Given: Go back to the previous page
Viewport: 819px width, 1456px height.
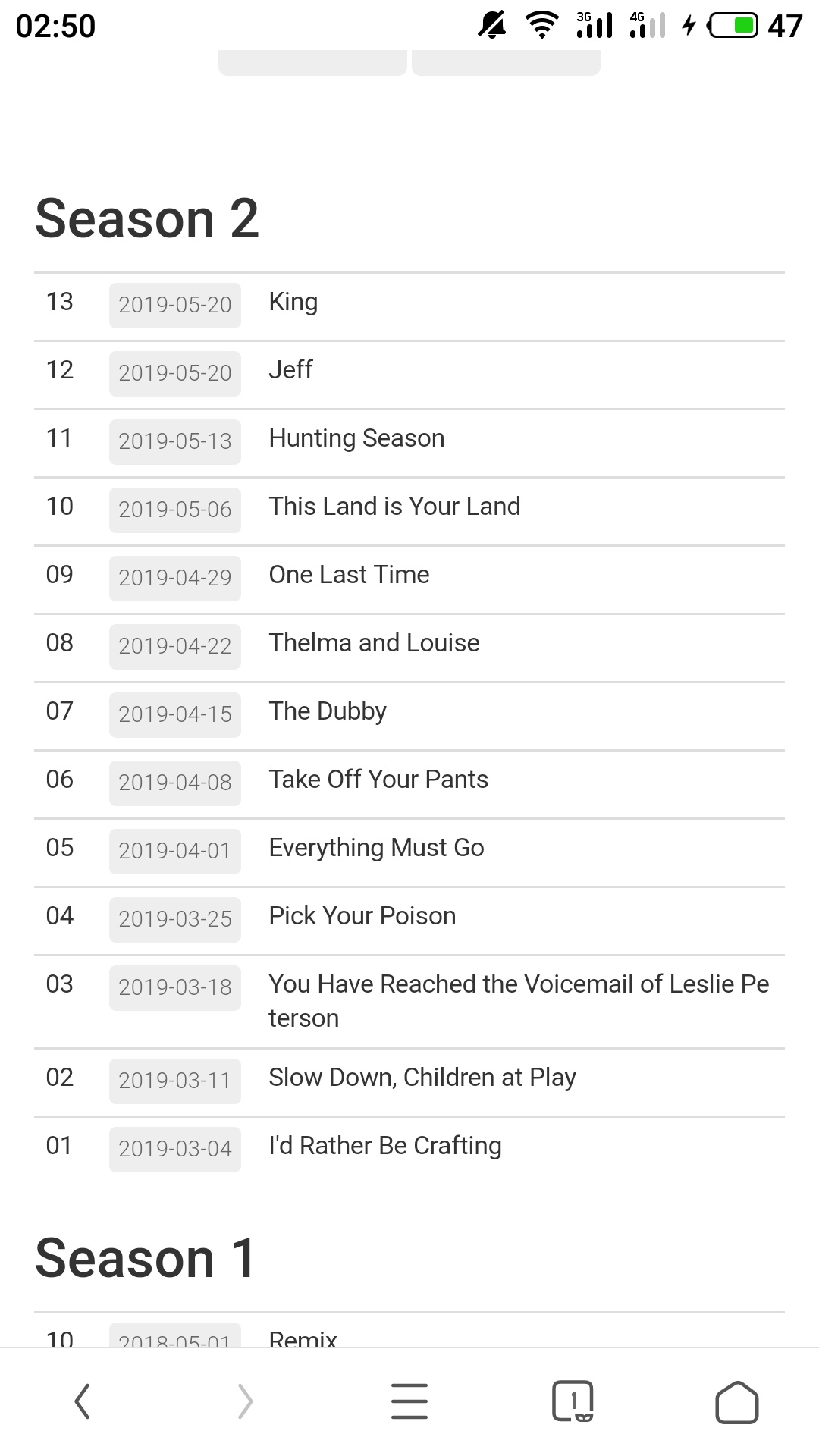Looking at the screenshot, I should (82, 1401).
